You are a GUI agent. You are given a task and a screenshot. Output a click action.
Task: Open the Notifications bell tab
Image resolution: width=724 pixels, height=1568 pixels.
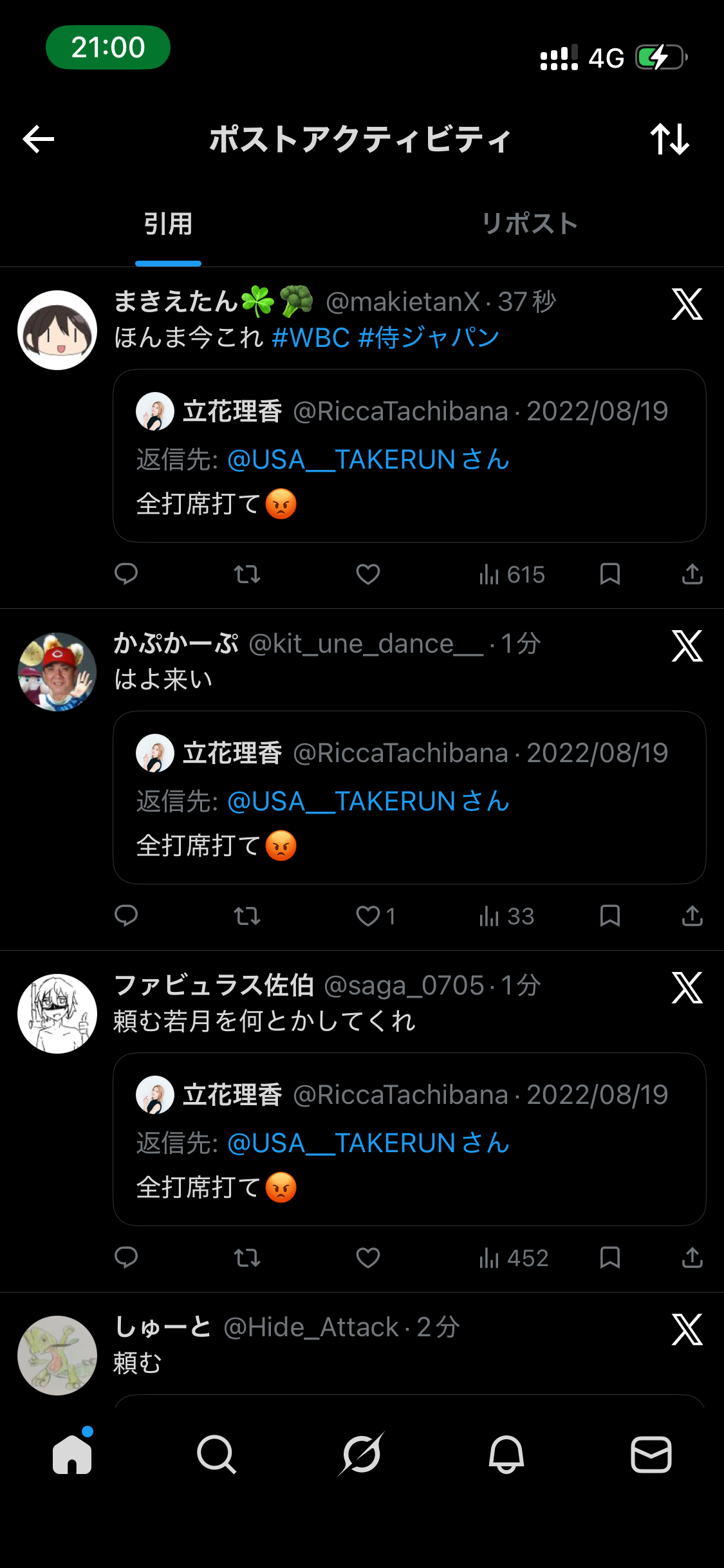click(506, 1455)
